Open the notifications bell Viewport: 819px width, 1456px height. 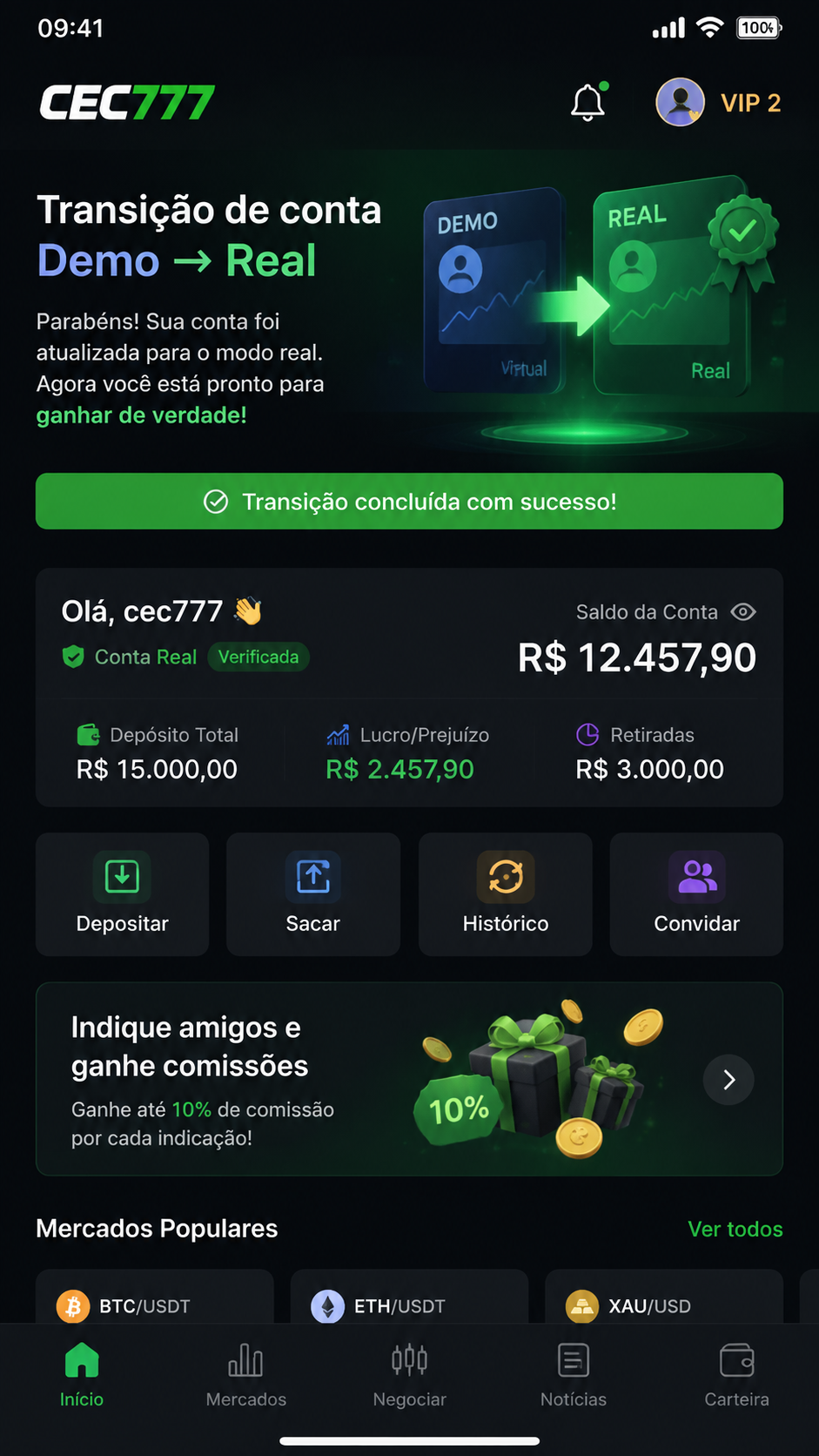click(x=588, y=103)
